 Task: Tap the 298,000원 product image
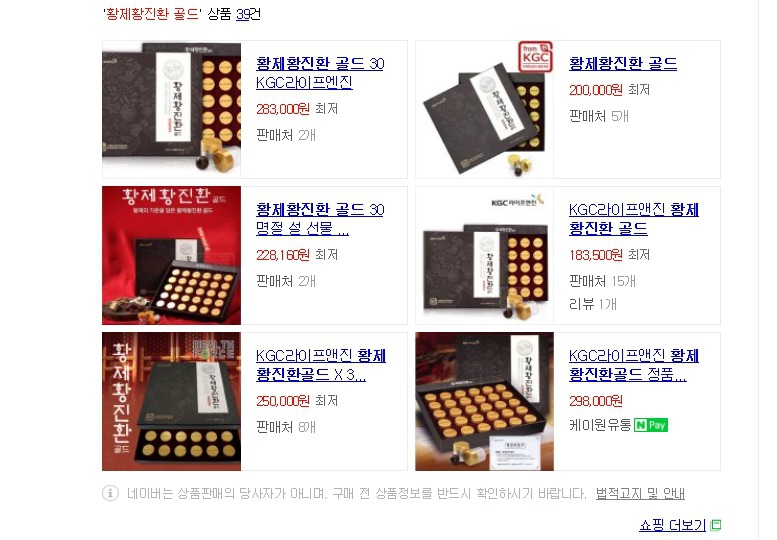point(484,401)
